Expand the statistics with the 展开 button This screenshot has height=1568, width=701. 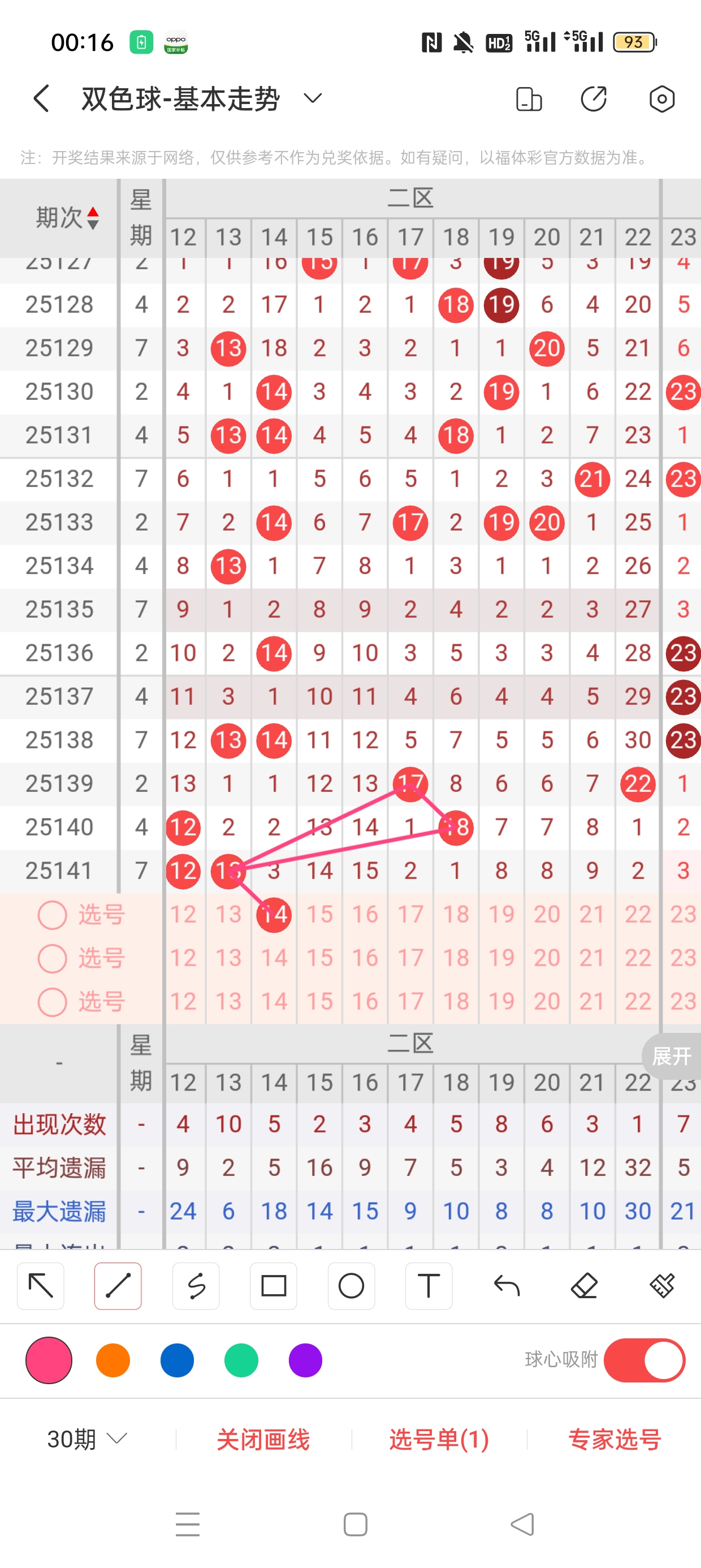672,1056
